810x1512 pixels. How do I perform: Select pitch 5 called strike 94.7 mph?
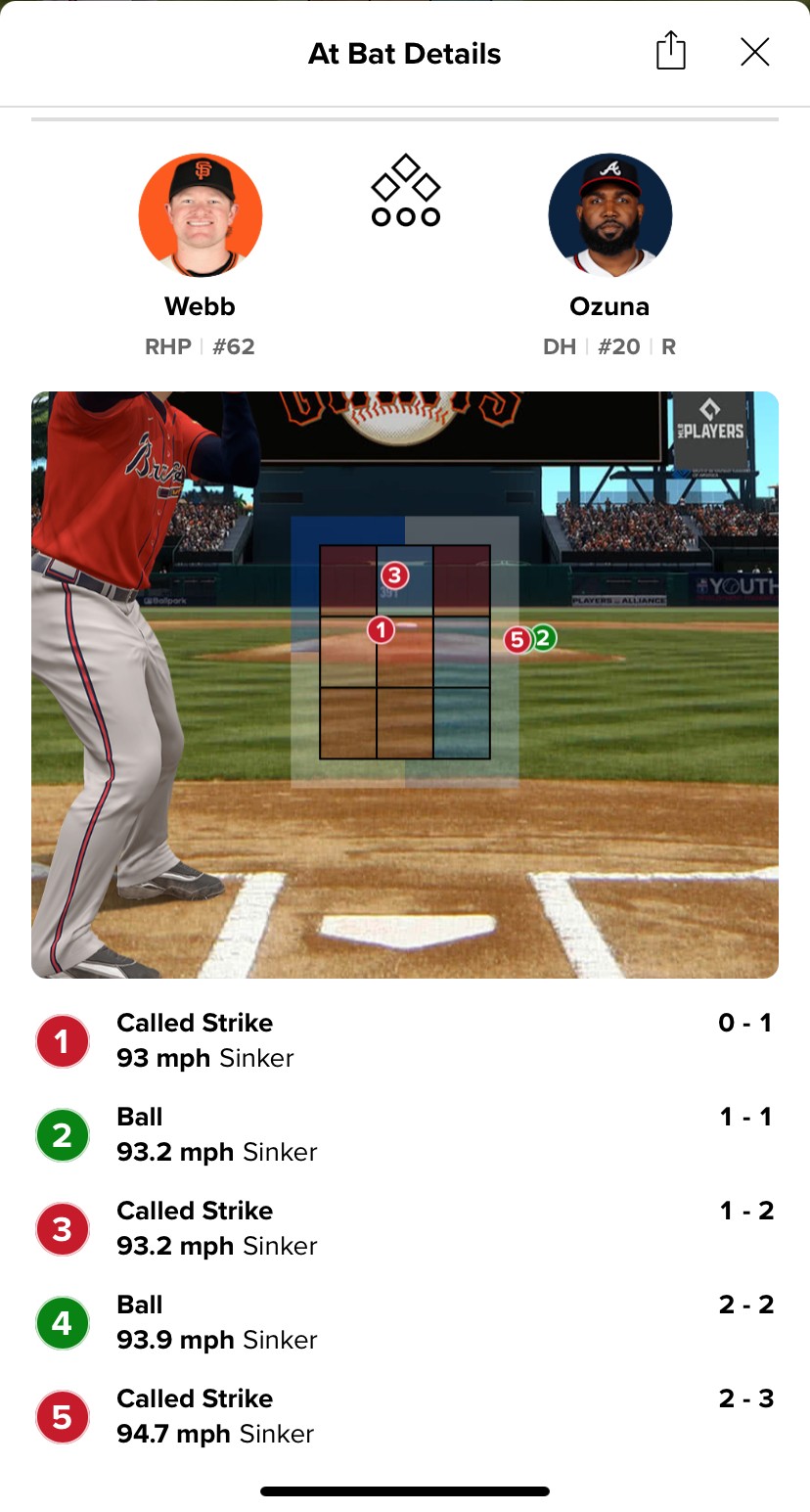(x=405, y=1416)
